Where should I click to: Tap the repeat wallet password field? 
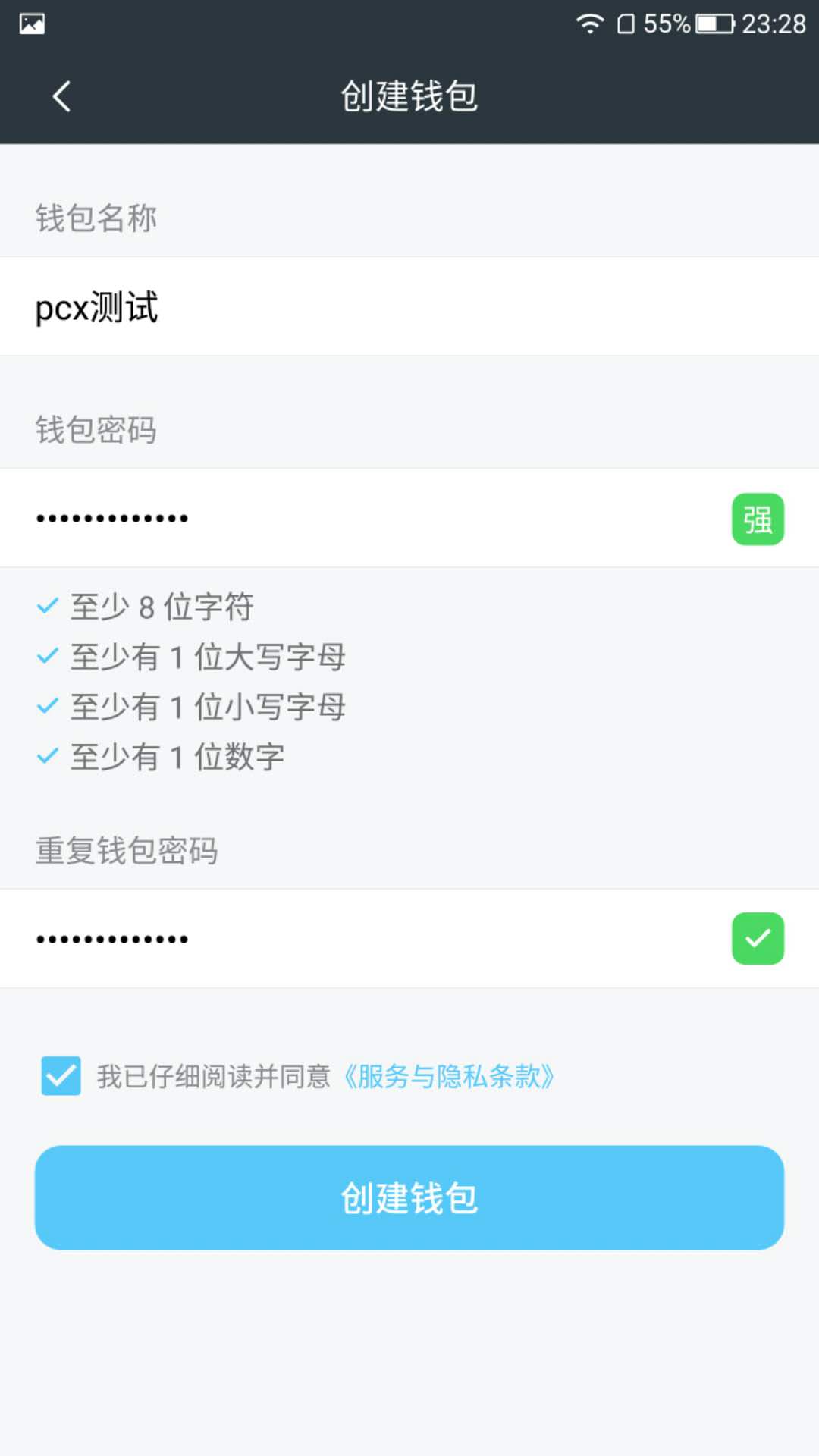coord(364,939)
